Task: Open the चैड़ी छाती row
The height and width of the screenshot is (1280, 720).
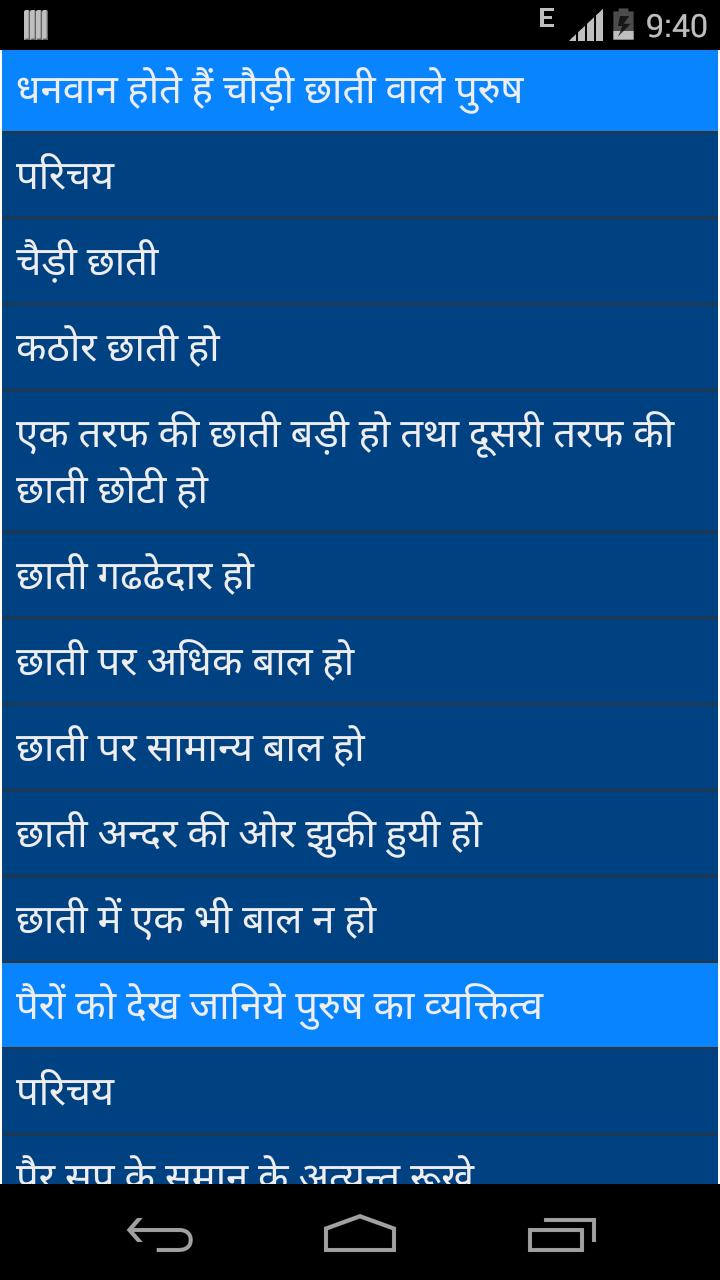Action: [360, 261]
